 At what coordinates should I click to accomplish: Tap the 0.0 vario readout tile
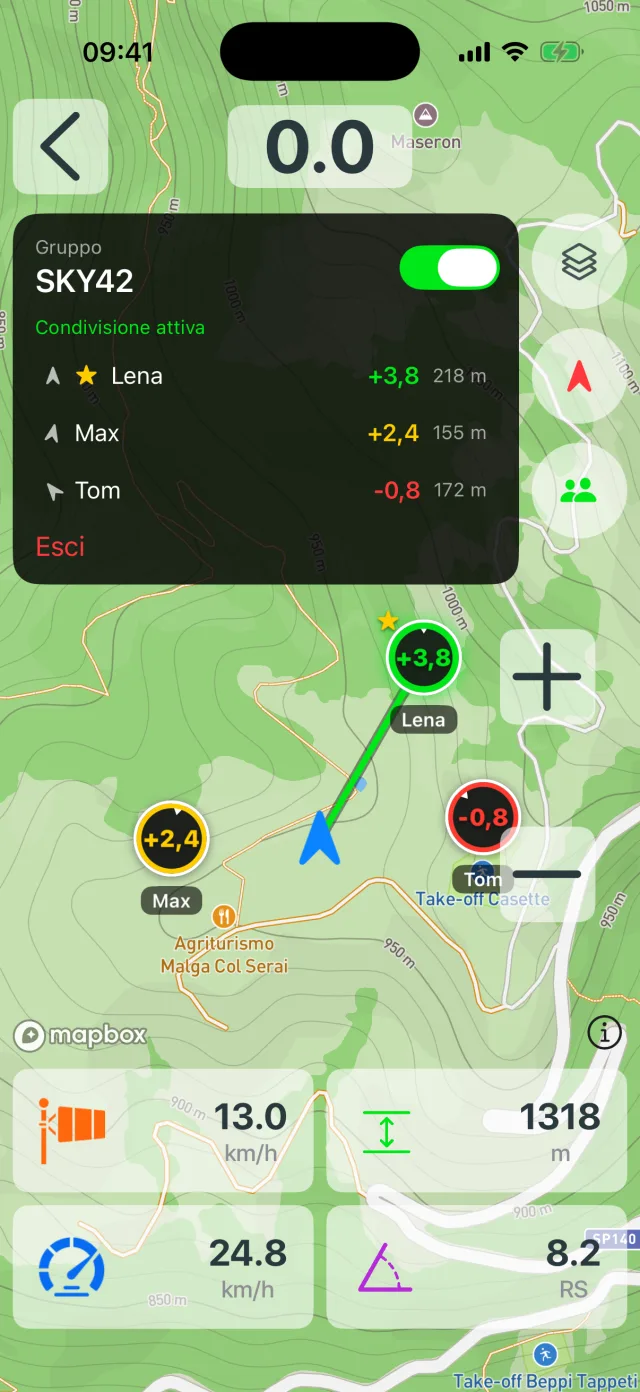[320, 147]
